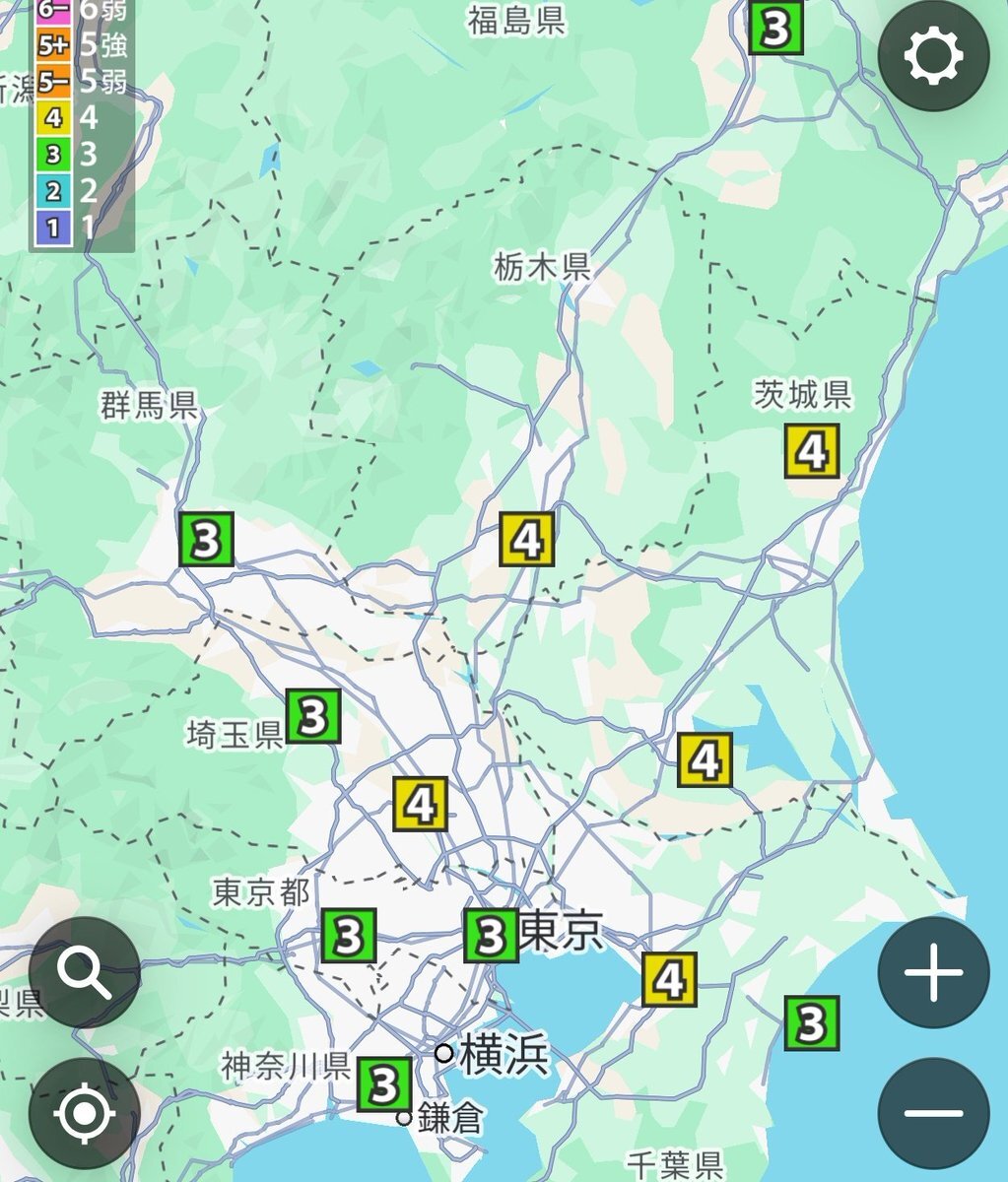Select the intensity 4 marker in central Tokyo area
The height and width of the screenshot is (1182, 1008).
(422, 803)
